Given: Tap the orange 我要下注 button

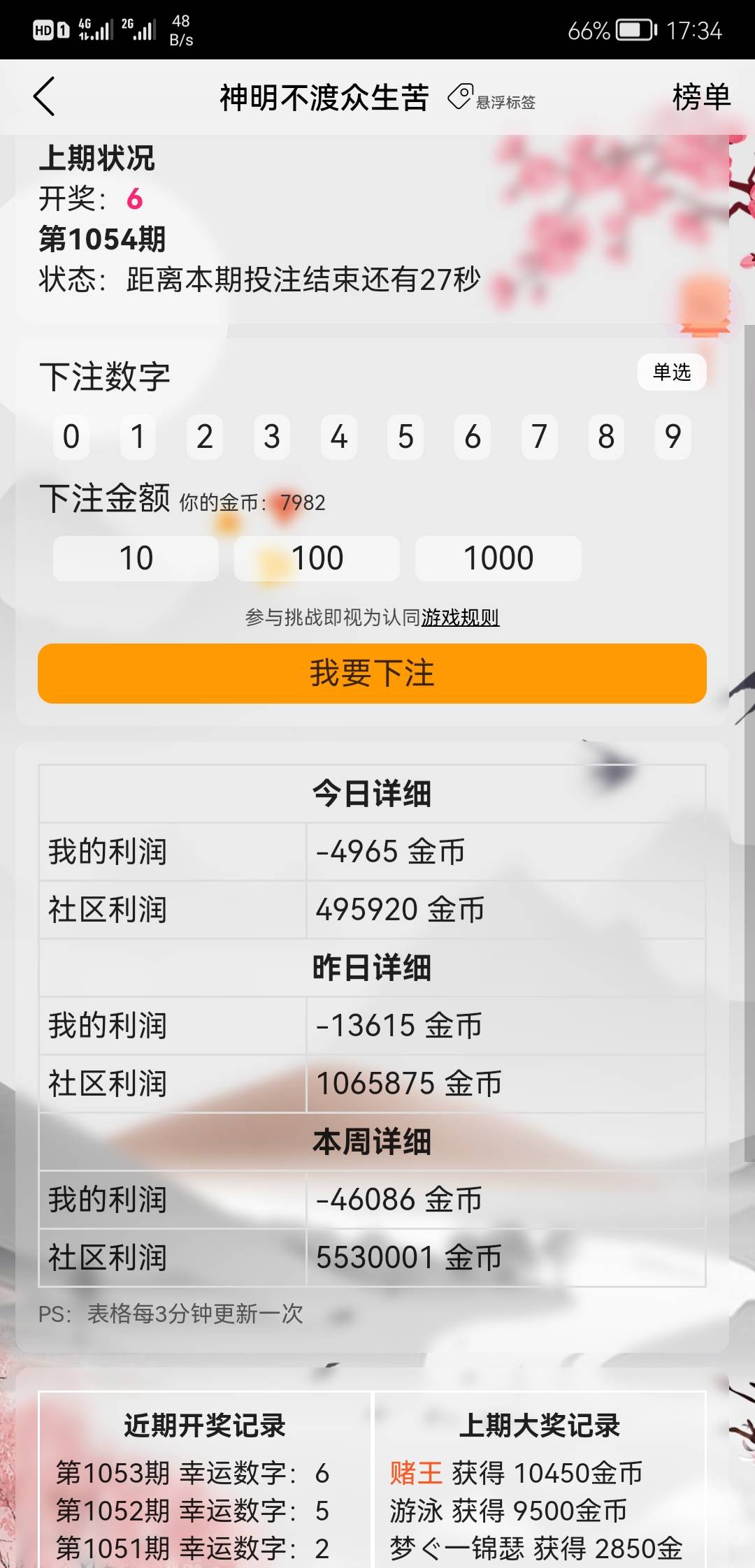Looking at the screenshot, I should [x=372, y=674].
